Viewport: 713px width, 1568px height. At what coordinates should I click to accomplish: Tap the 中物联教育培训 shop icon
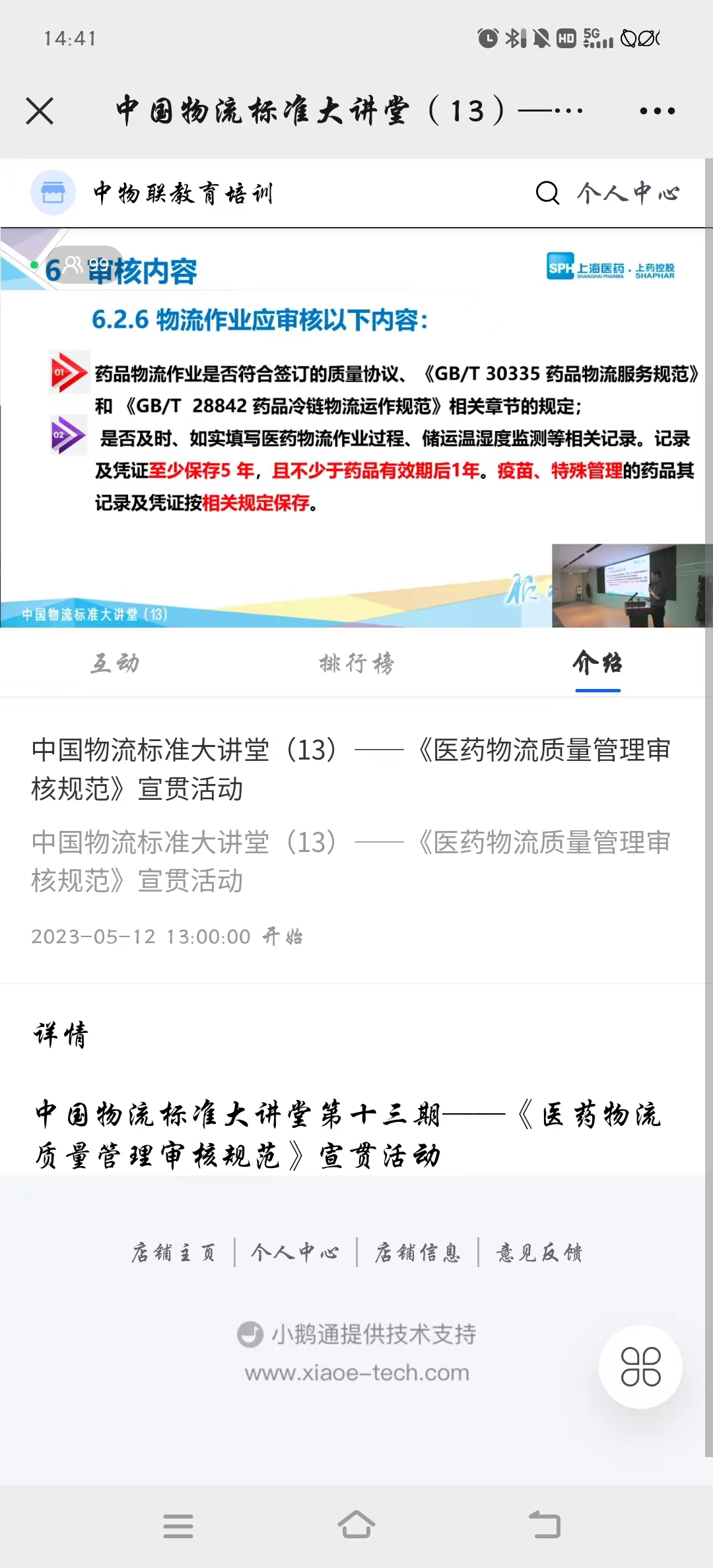(x=53, y=193)
